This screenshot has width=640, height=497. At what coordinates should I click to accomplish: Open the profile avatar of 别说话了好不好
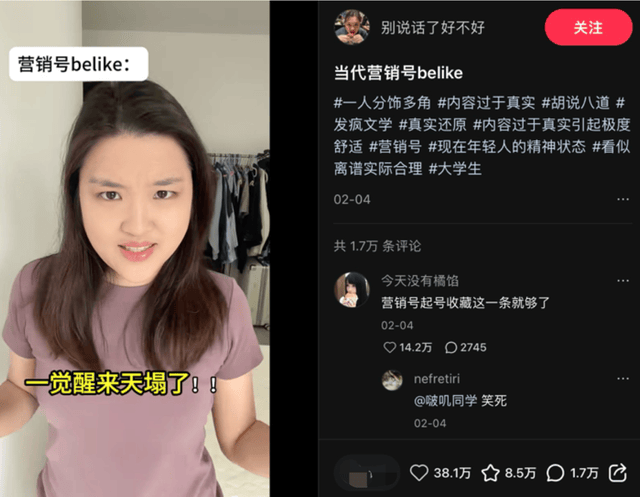pyautogui.click(x=351, y=28)
